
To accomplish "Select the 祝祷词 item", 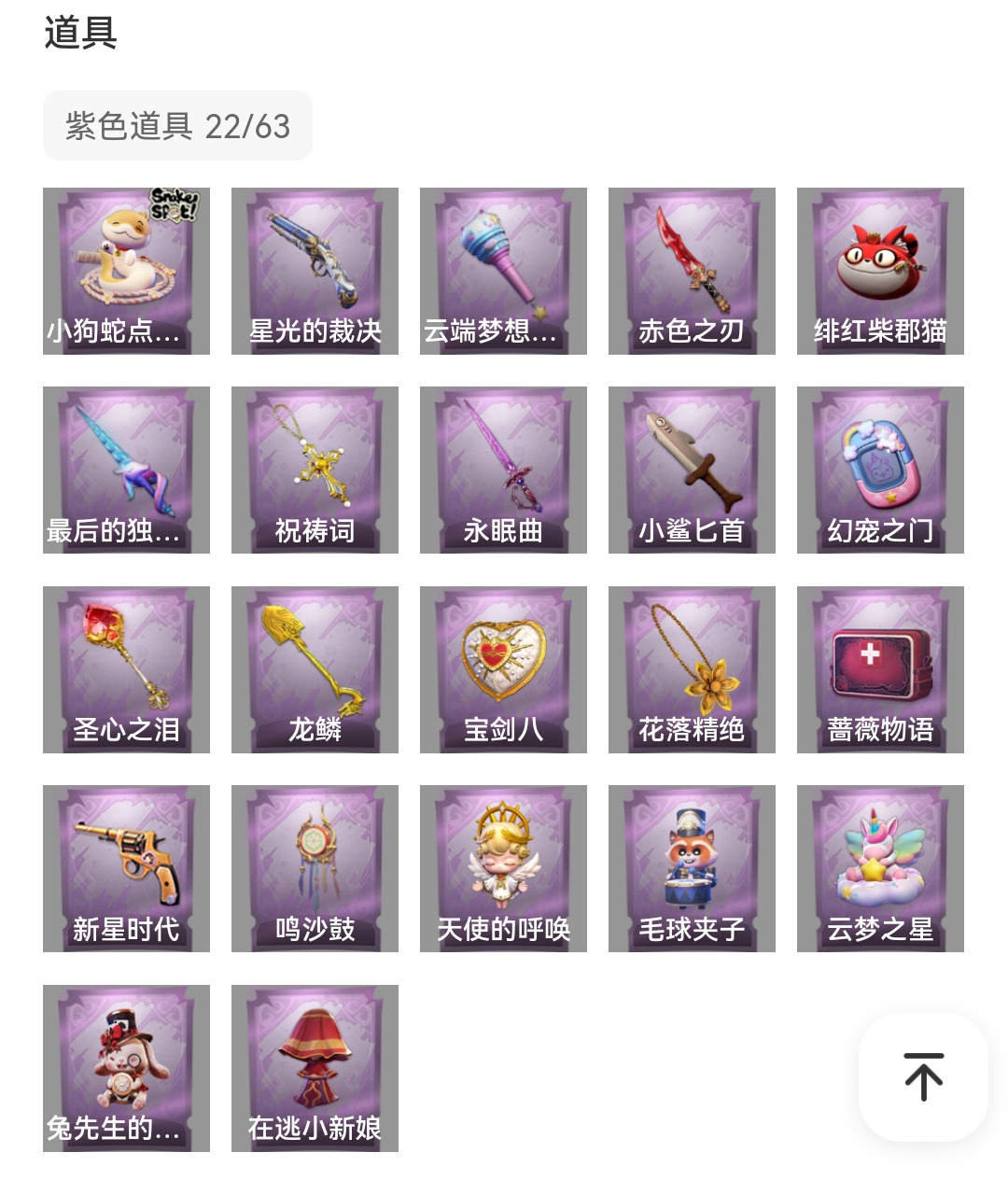I will click(x=315, y=471).
